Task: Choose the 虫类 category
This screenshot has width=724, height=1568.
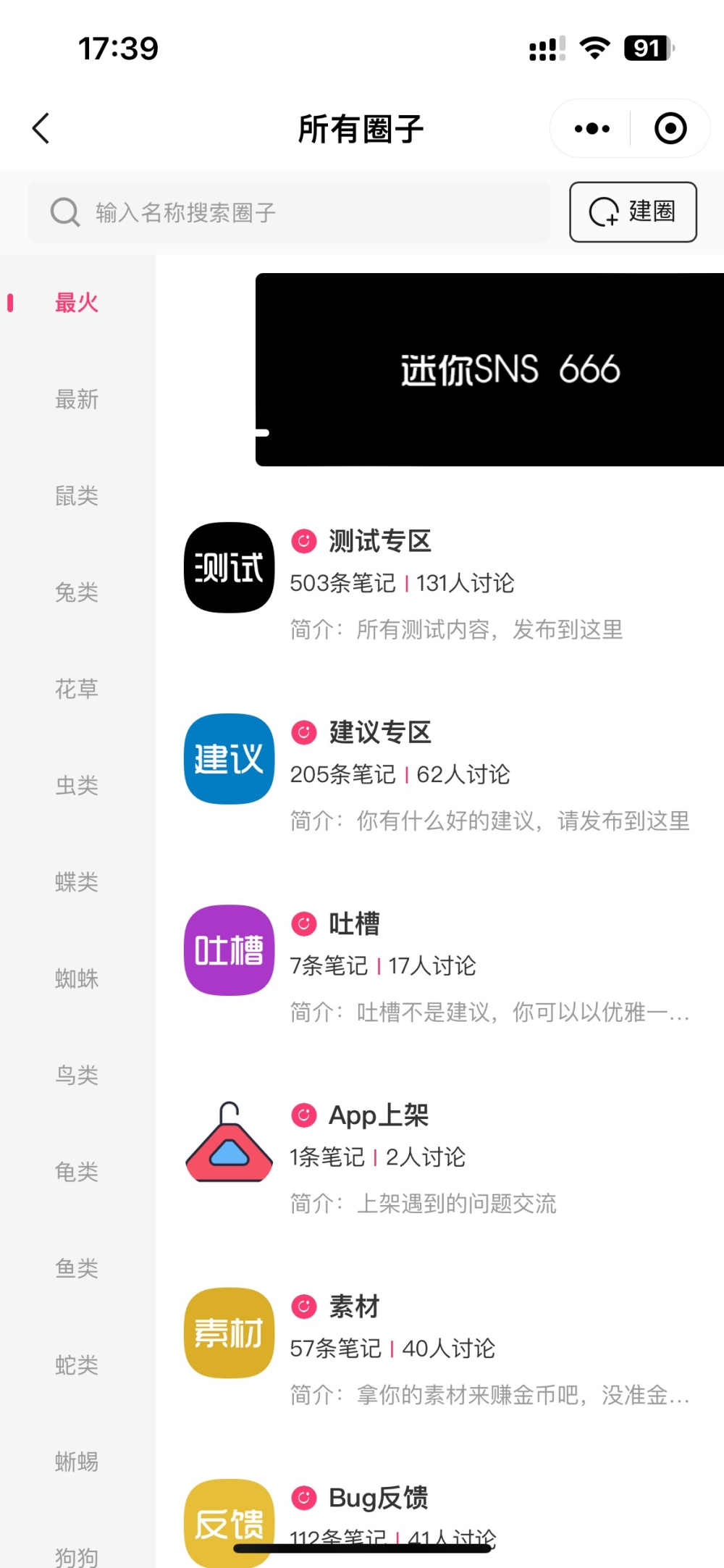Action: point(77,785)
